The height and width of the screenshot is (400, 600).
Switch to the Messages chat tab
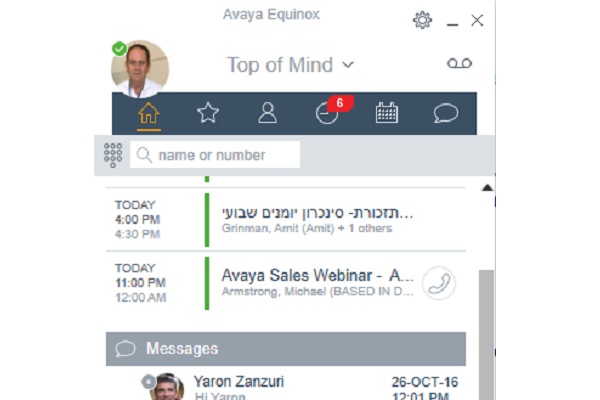tap(446, 113)
